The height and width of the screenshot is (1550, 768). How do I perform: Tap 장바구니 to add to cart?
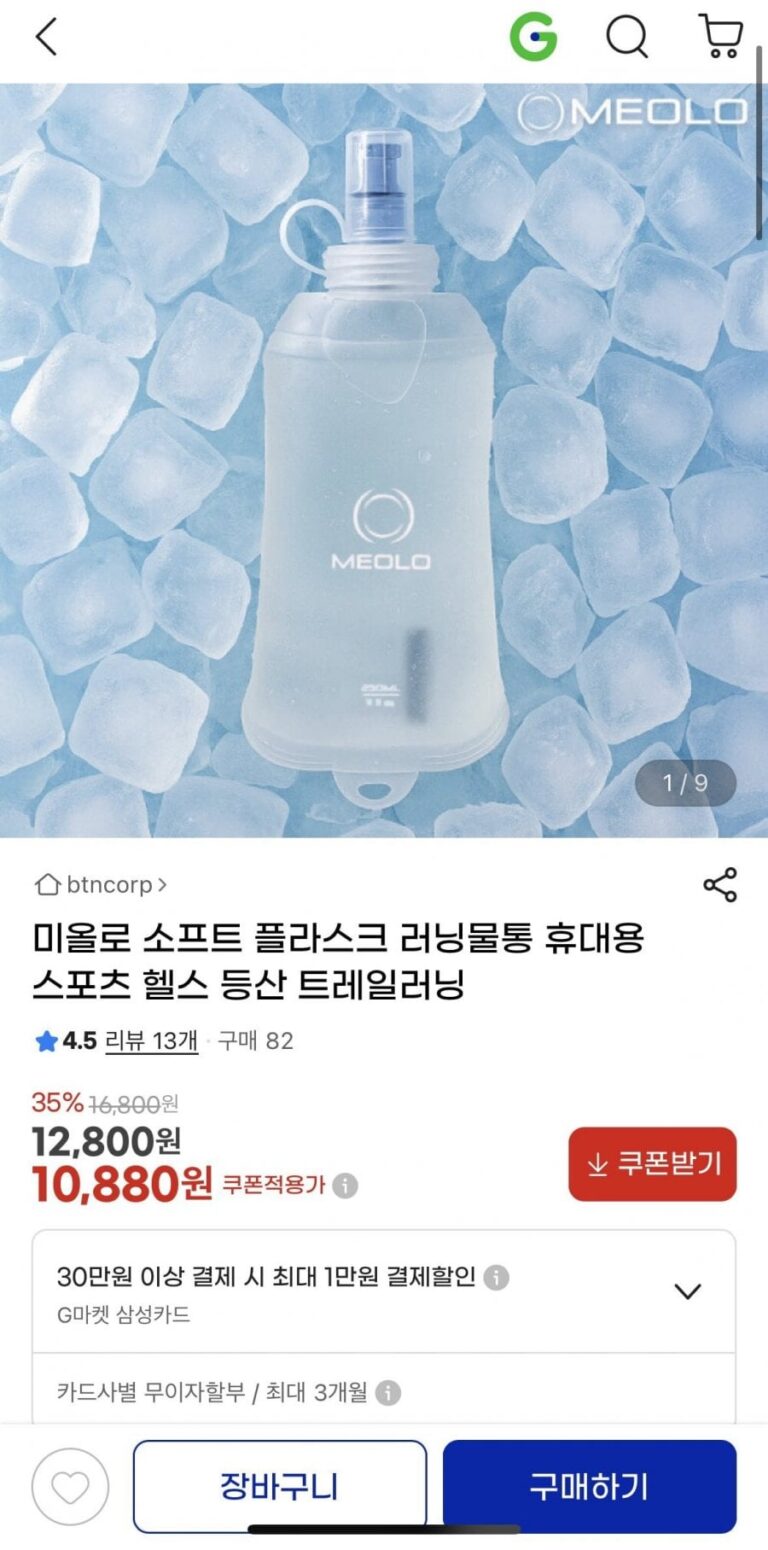coord(279,1486)
